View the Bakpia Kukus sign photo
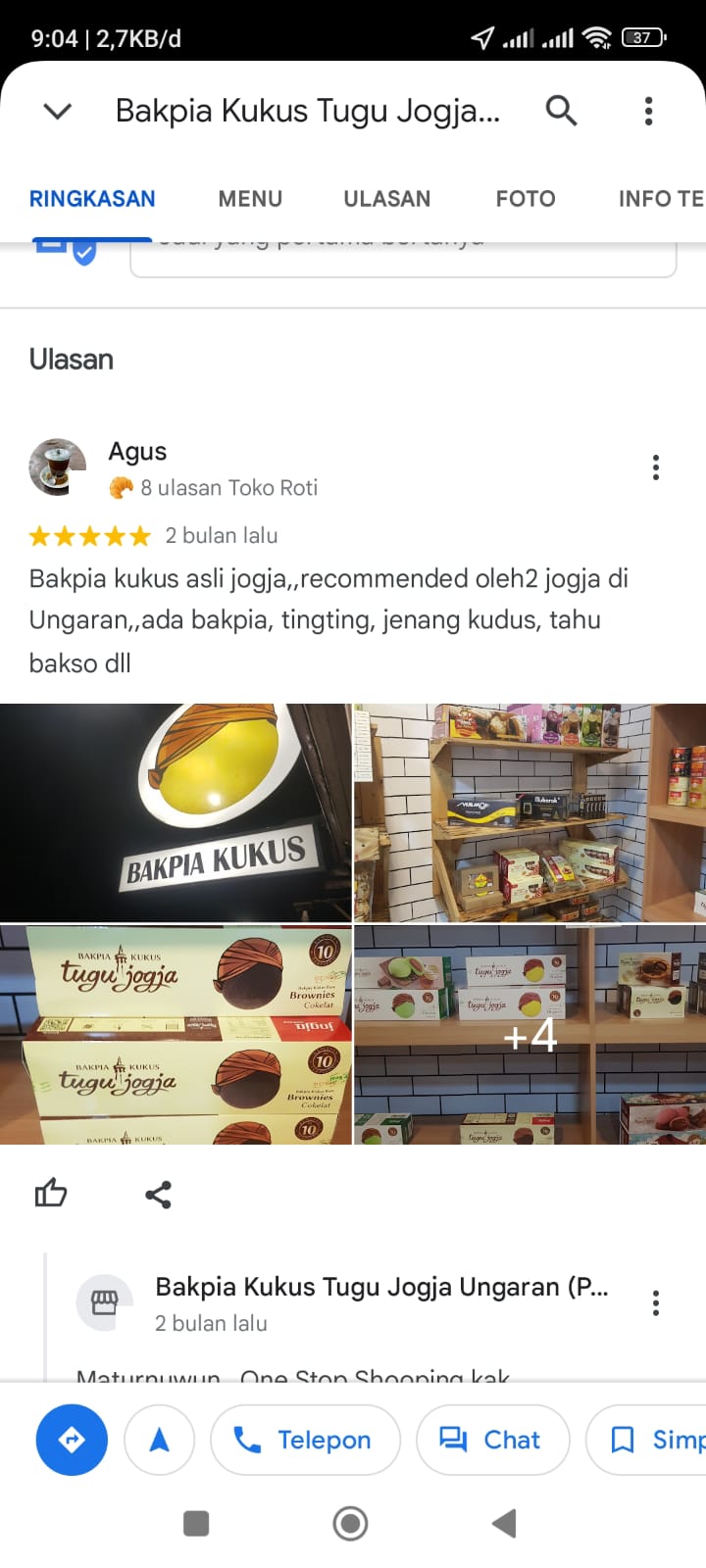The width and height of the screenshot is (706, 1568). click(x=176, y=812)
